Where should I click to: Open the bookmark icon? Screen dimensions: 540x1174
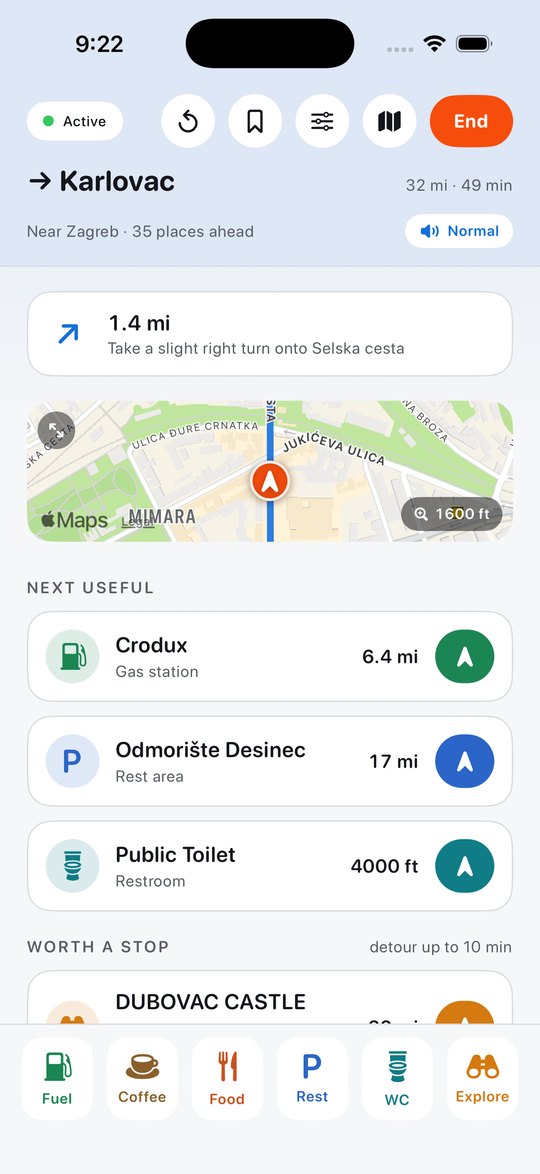click(255, 121)
